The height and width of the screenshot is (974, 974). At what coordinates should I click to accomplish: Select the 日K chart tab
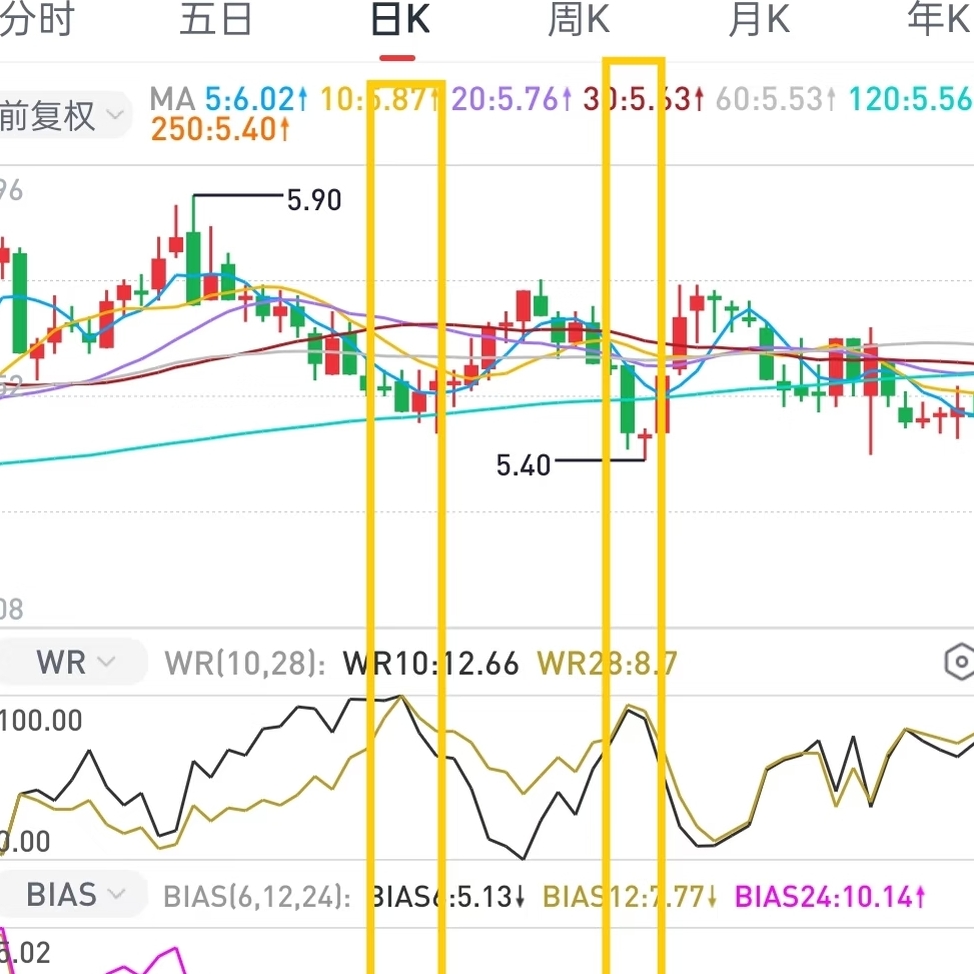point(399,20)
